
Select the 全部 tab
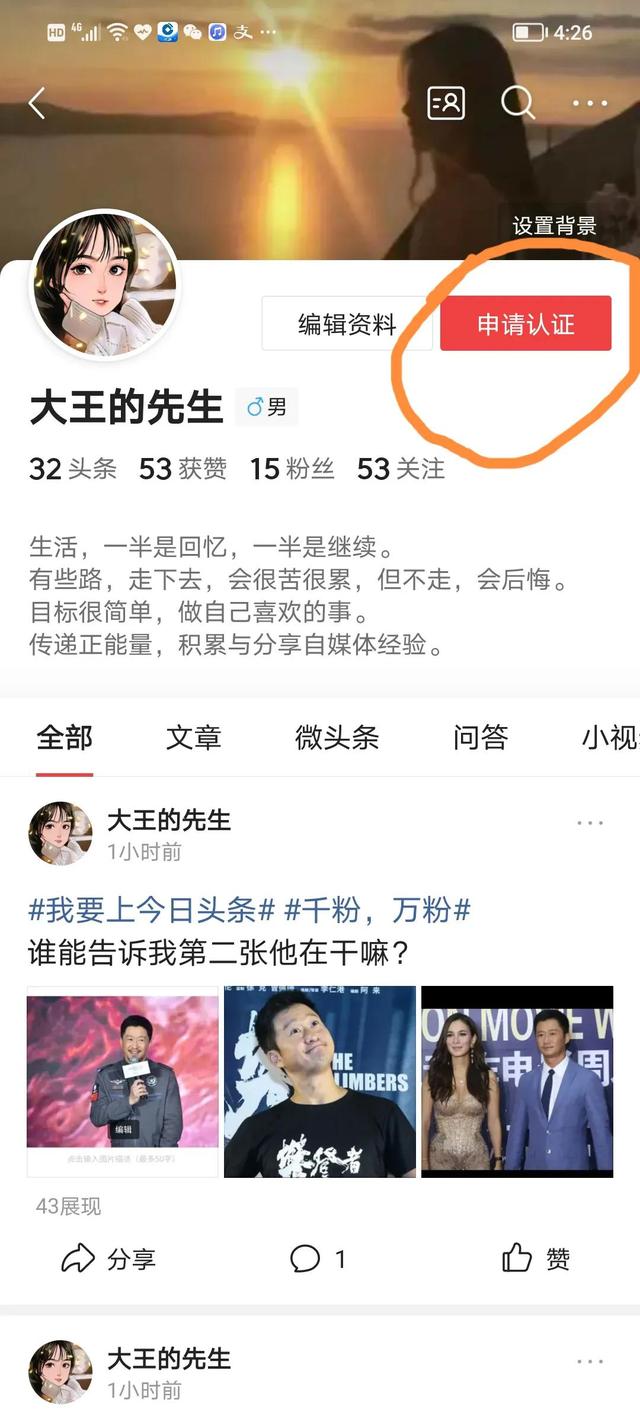tap(65, 738)
